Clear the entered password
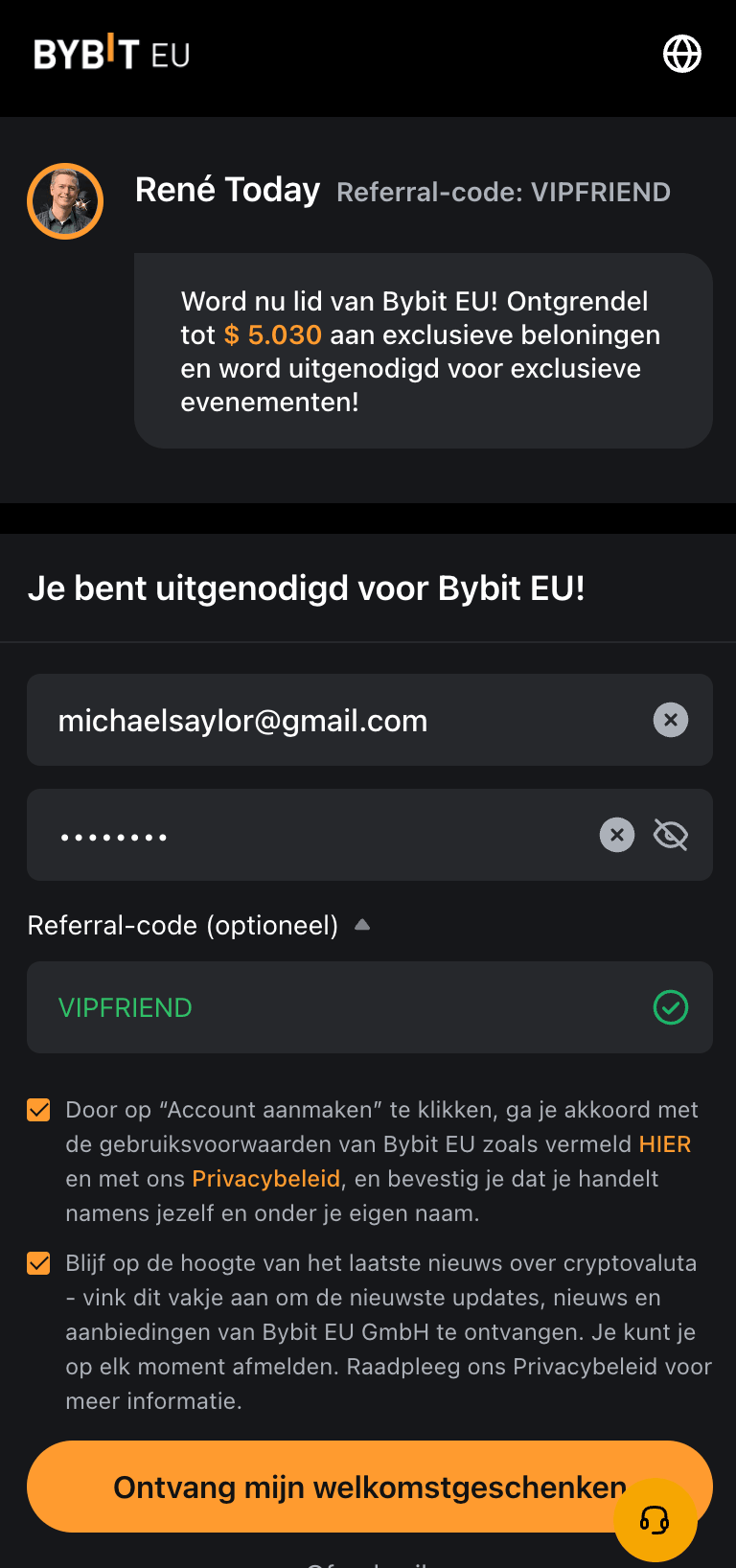 click(x=617, y=835)
